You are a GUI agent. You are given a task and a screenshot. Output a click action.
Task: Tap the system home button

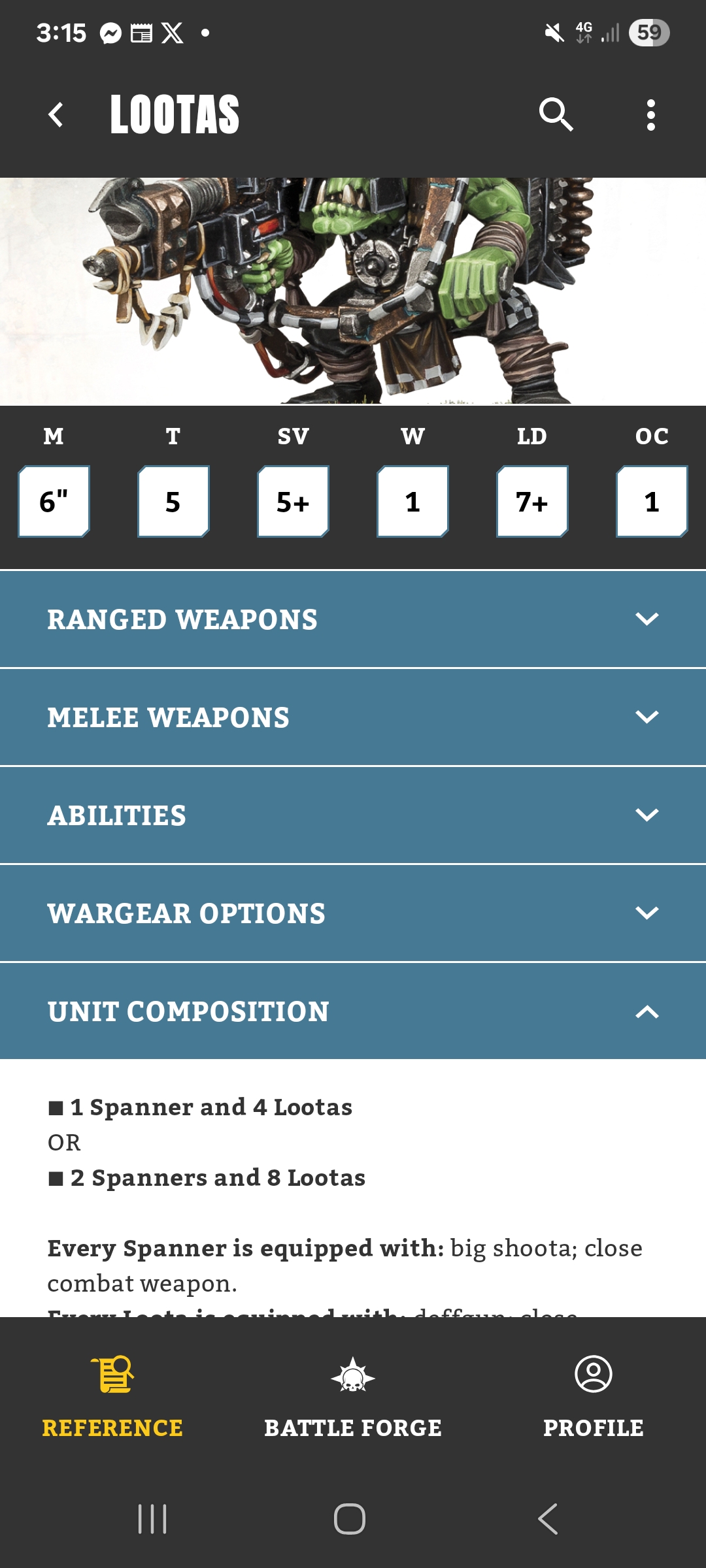[350, 1519]
